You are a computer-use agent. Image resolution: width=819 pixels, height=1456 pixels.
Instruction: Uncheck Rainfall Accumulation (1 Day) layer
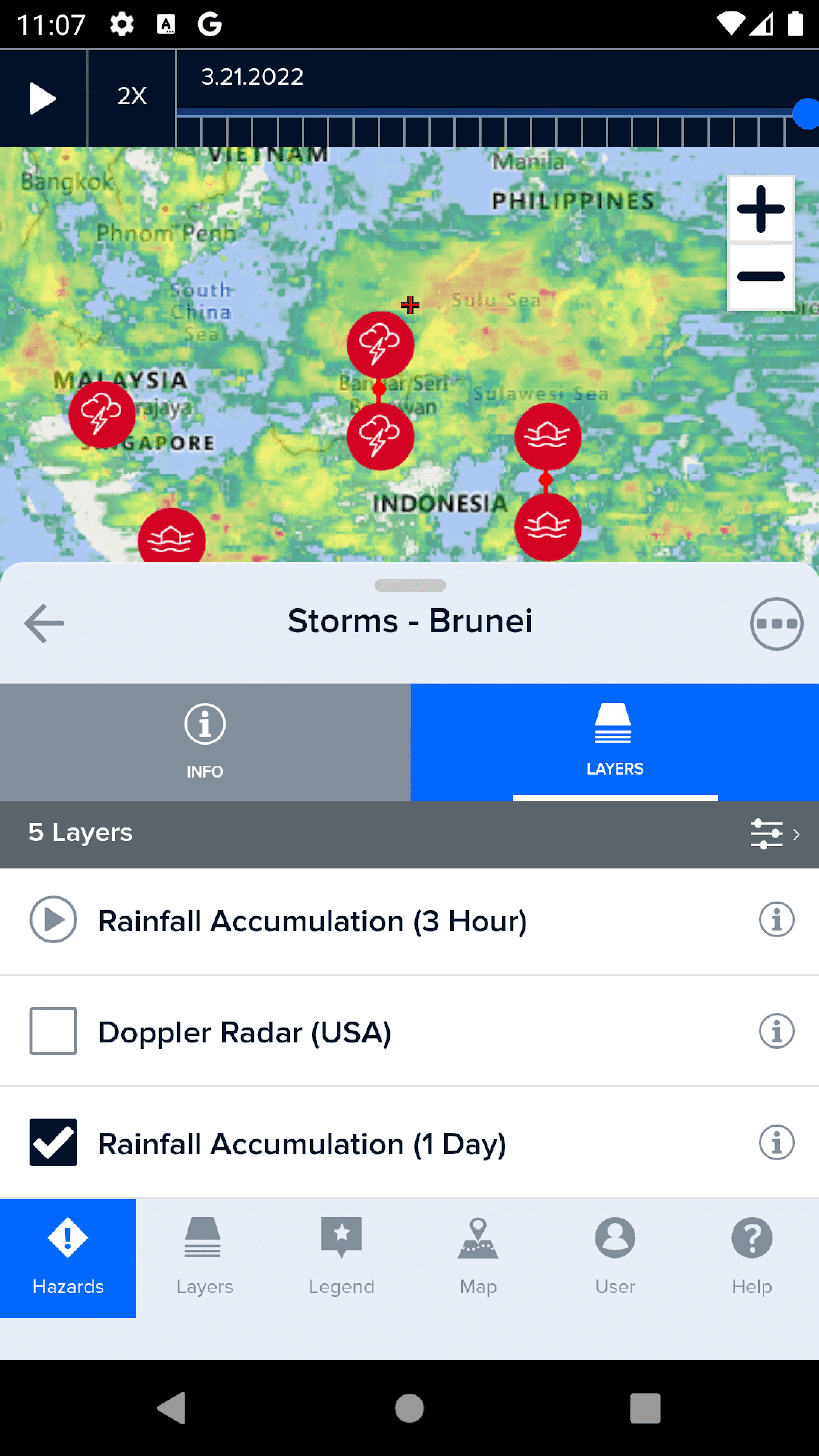coord(53,1143)
